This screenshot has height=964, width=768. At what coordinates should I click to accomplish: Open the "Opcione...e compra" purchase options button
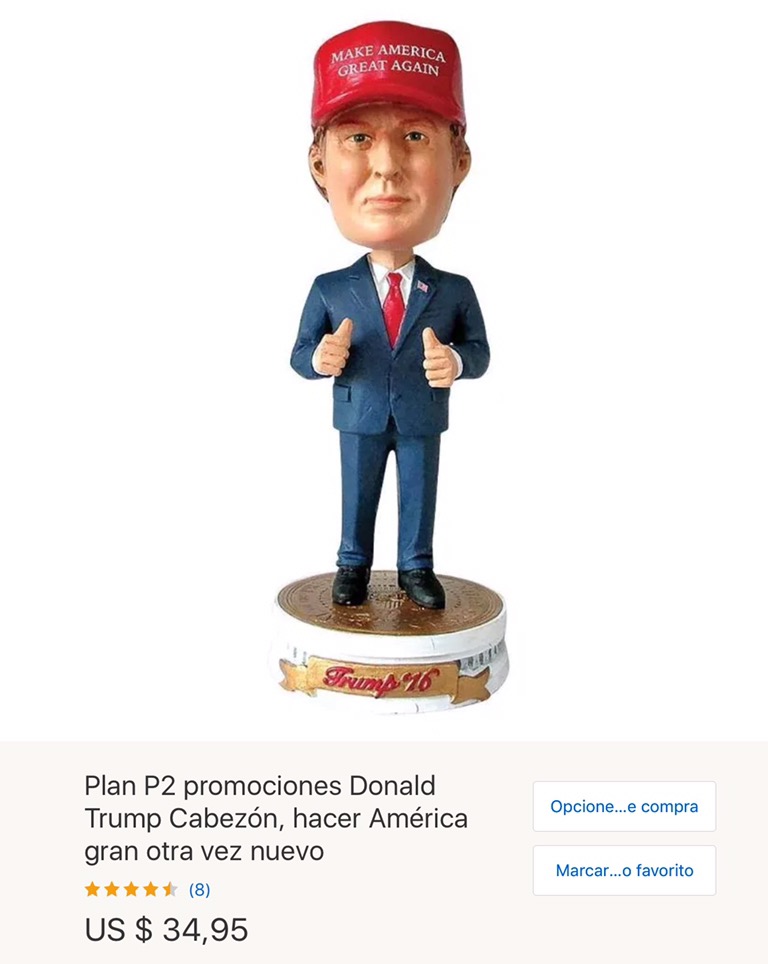[624, 806]
